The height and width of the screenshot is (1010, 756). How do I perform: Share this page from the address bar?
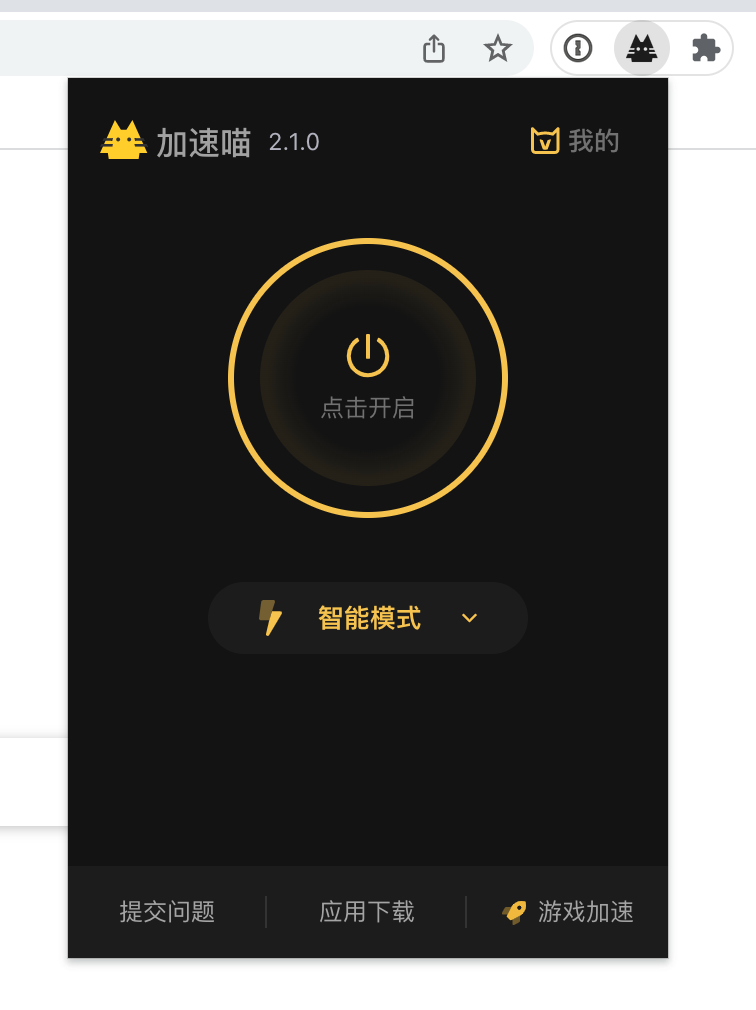click(x=433, y=48)
